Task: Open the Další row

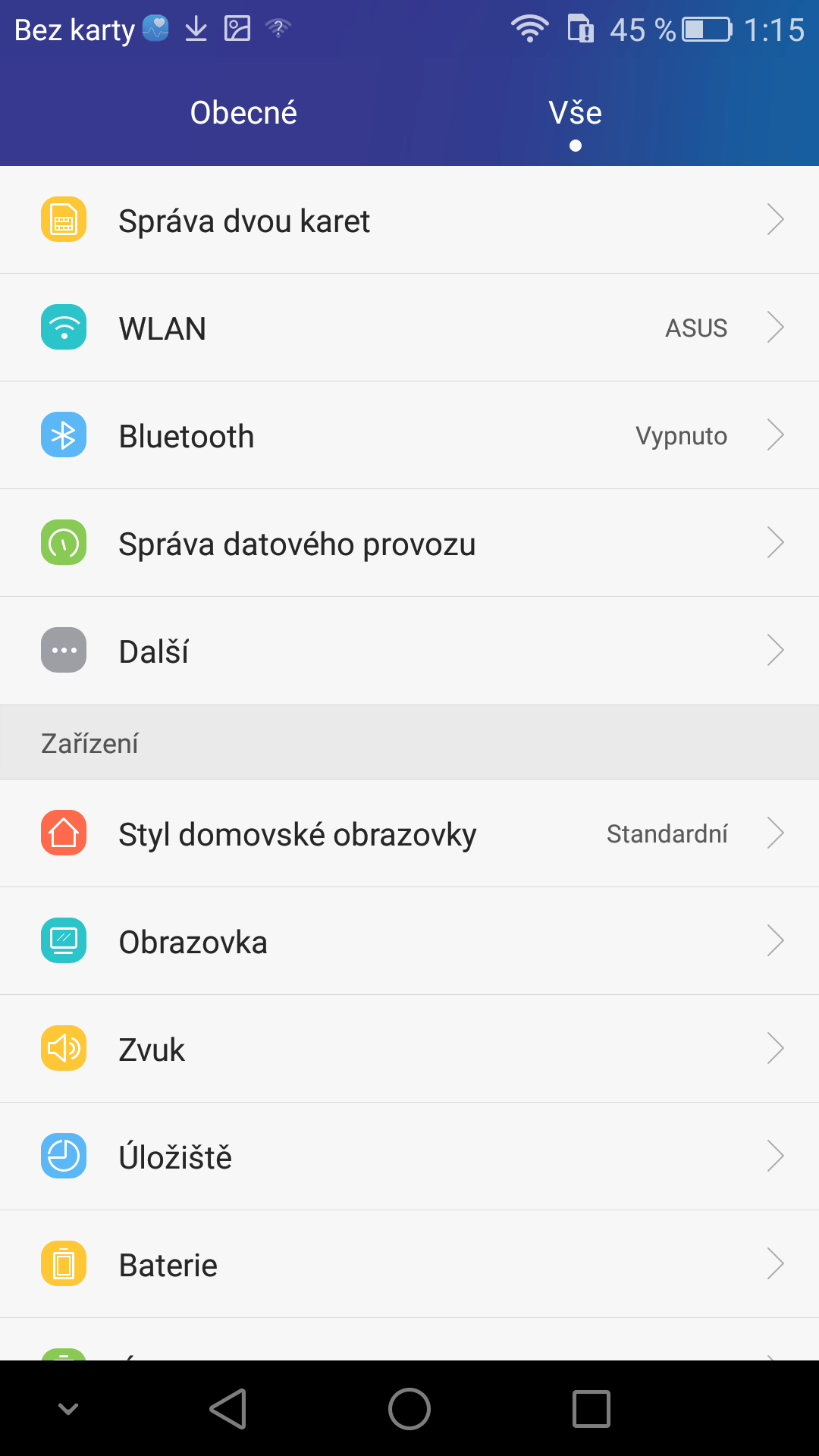Action: click(409, 651)
